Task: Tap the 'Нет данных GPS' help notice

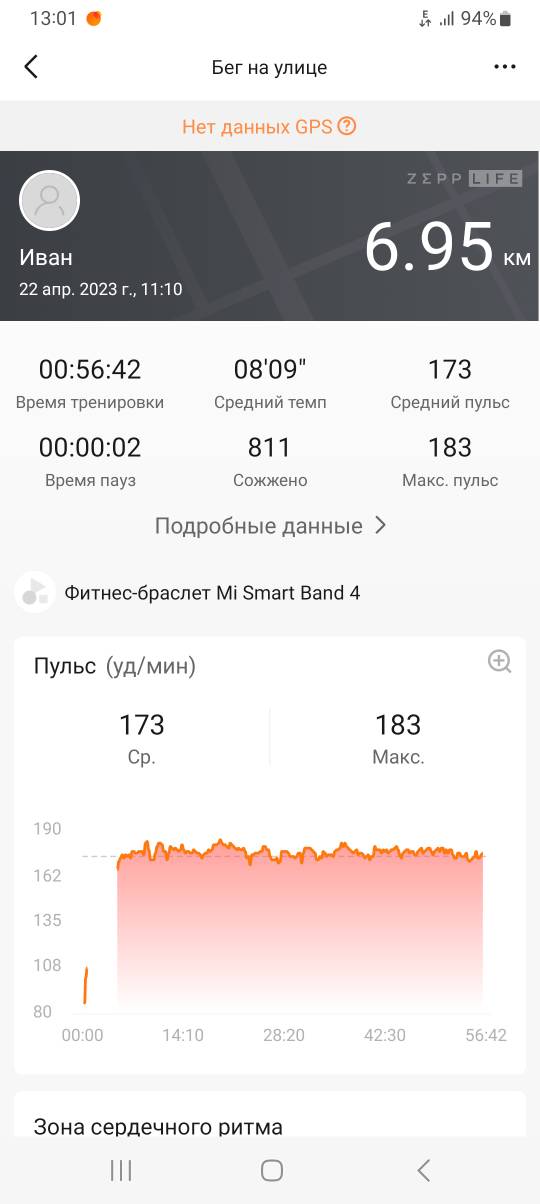Action: (x=269, y=126)
